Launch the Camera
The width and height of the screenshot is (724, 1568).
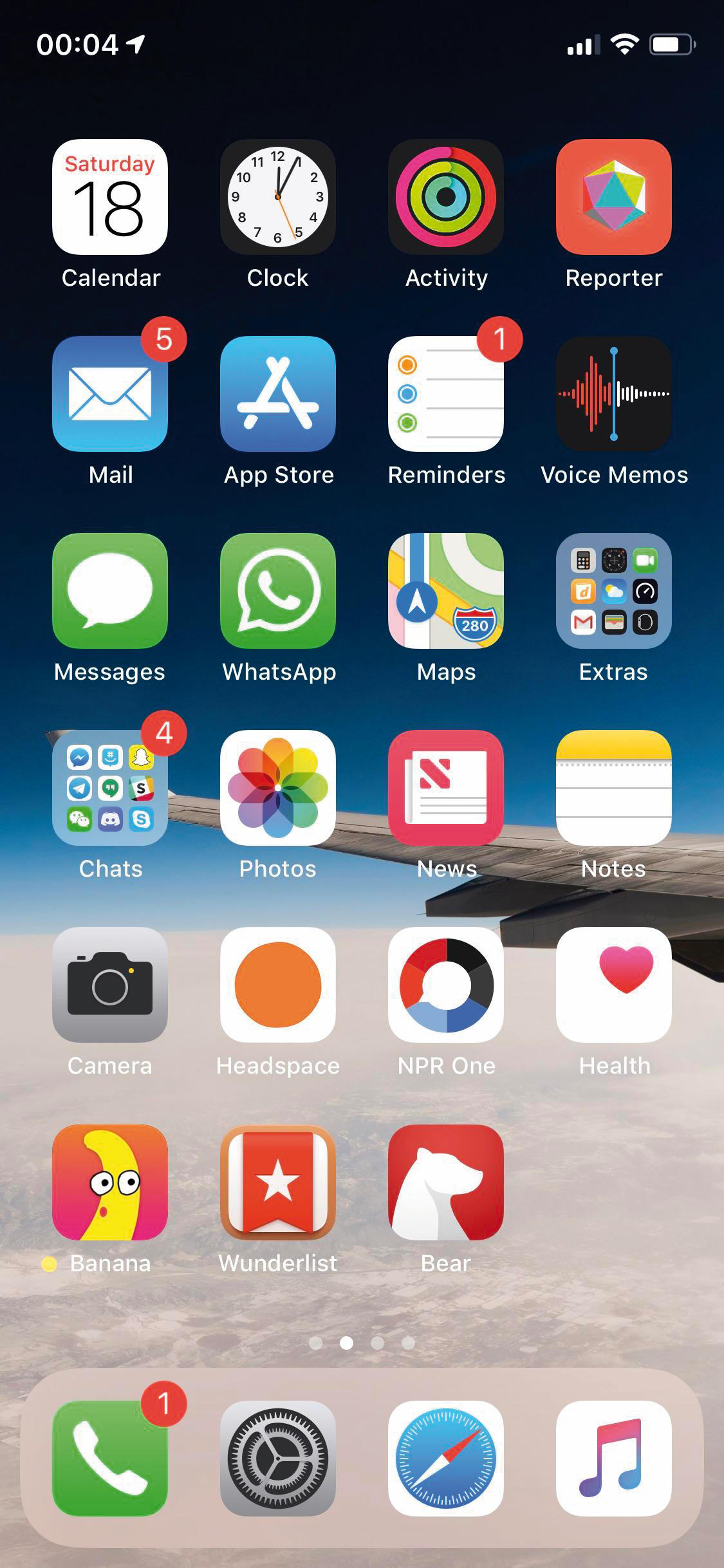[x=110, y=985]
